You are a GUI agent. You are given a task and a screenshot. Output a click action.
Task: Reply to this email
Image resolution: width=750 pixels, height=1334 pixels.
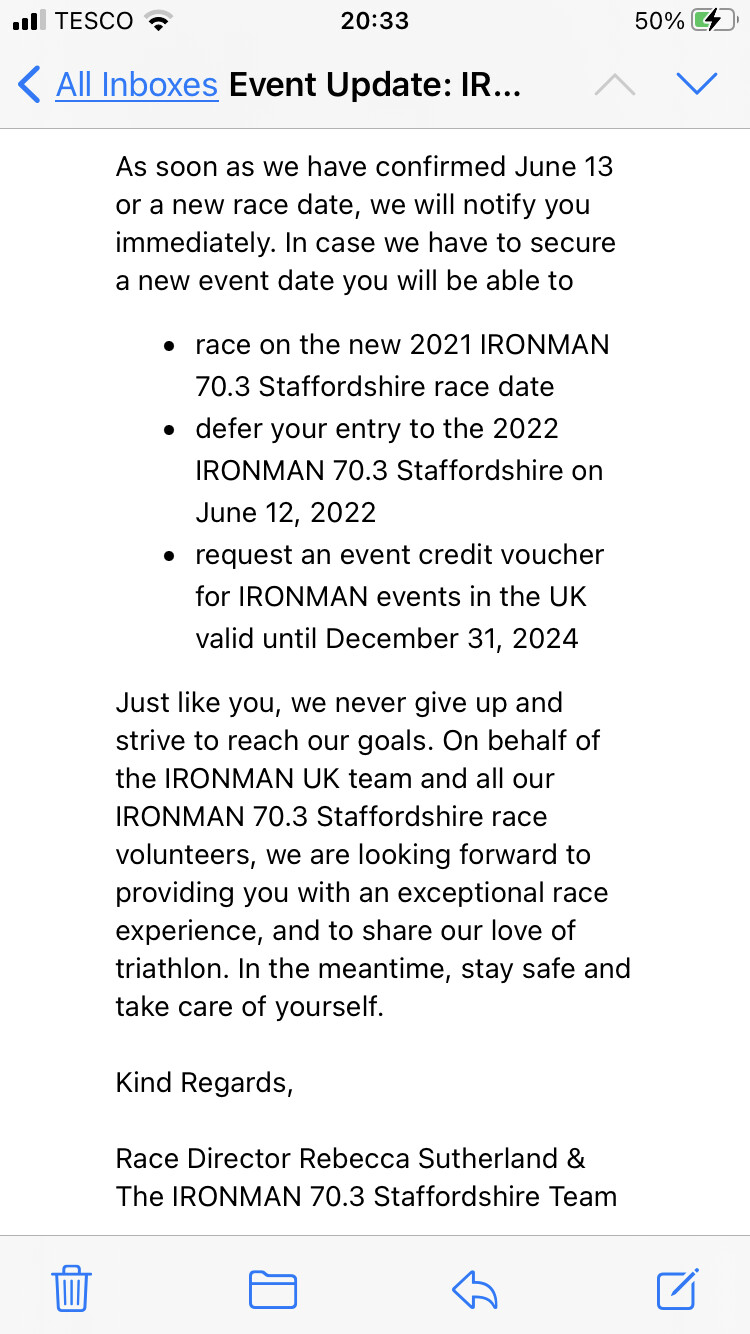475,1288
